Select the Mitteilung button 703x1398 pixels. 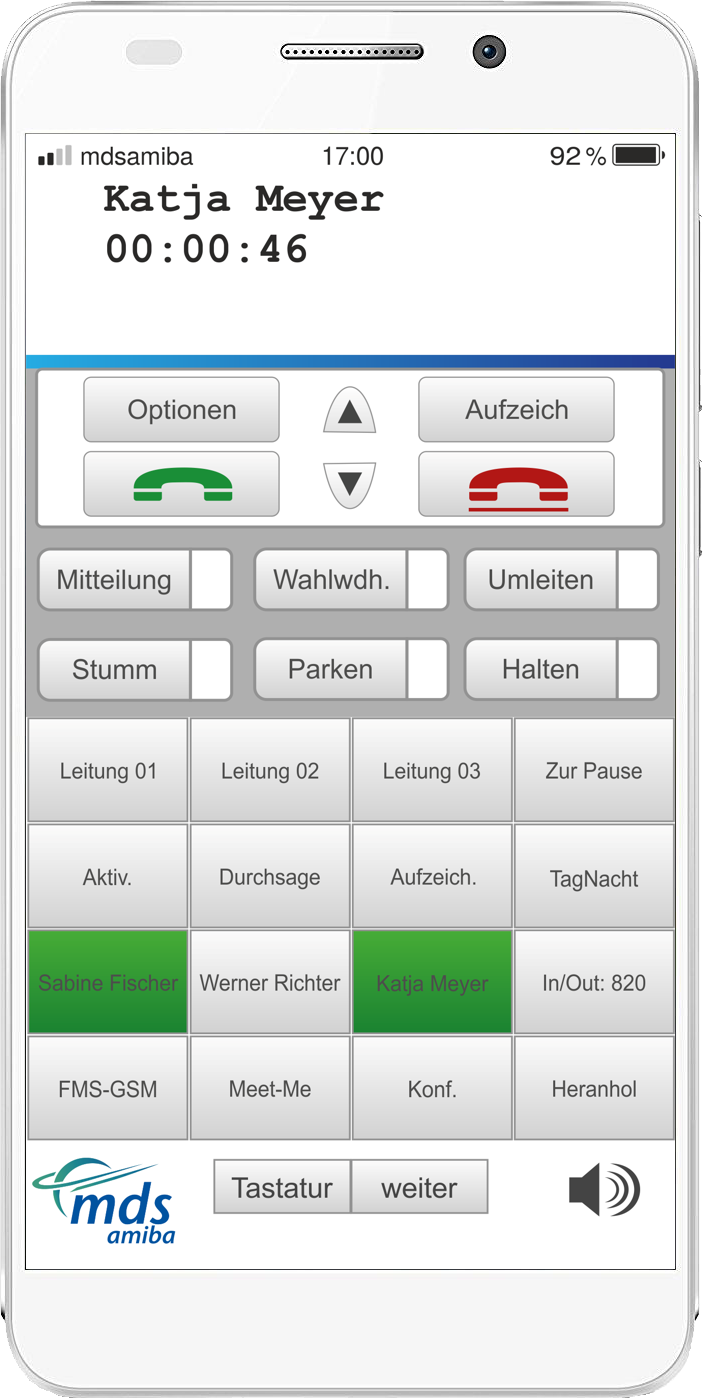click(x=114, y=580)
